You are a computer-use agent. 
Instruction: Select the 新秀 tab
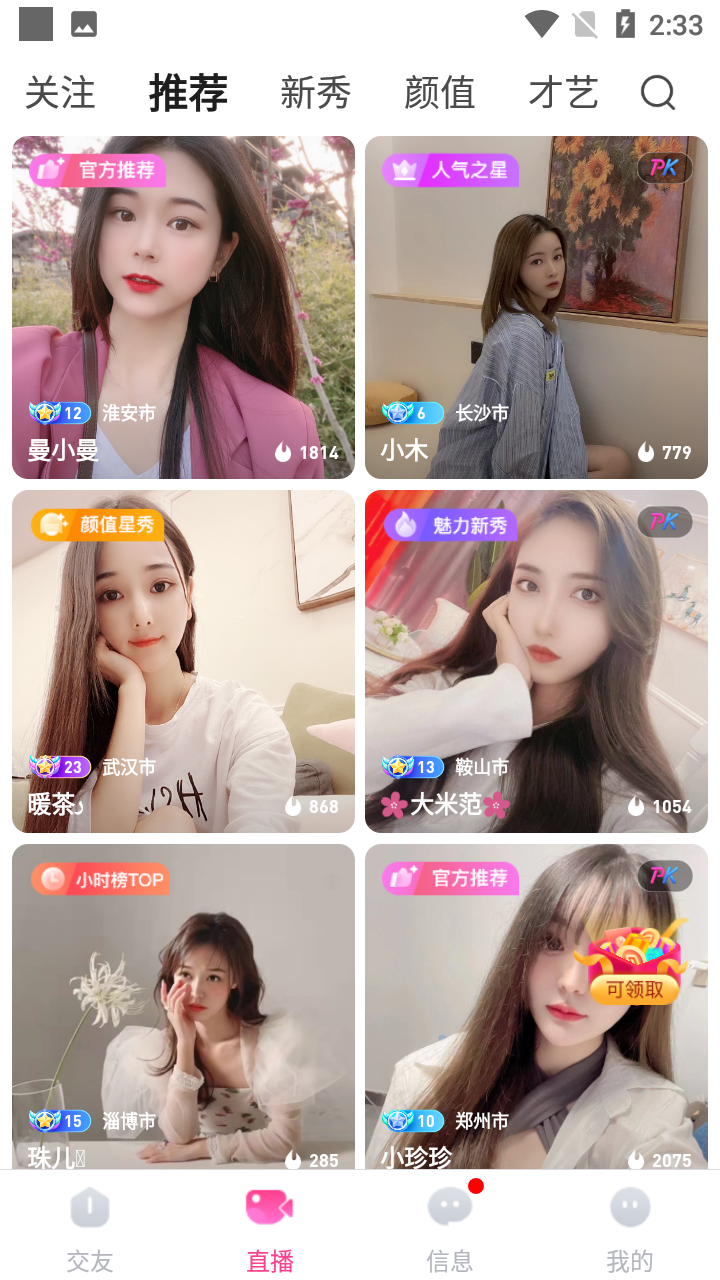tap(316, 93)
